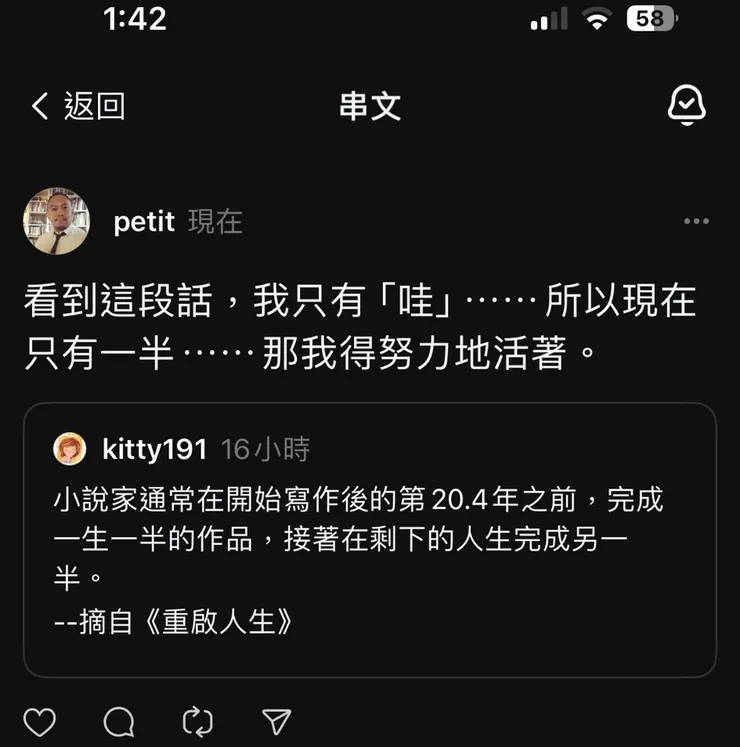Image resolution: width=740 pixels, height=747 pixels.
Task: Tap the 現在 timestamp beside petit
Action: pos(216,223)
